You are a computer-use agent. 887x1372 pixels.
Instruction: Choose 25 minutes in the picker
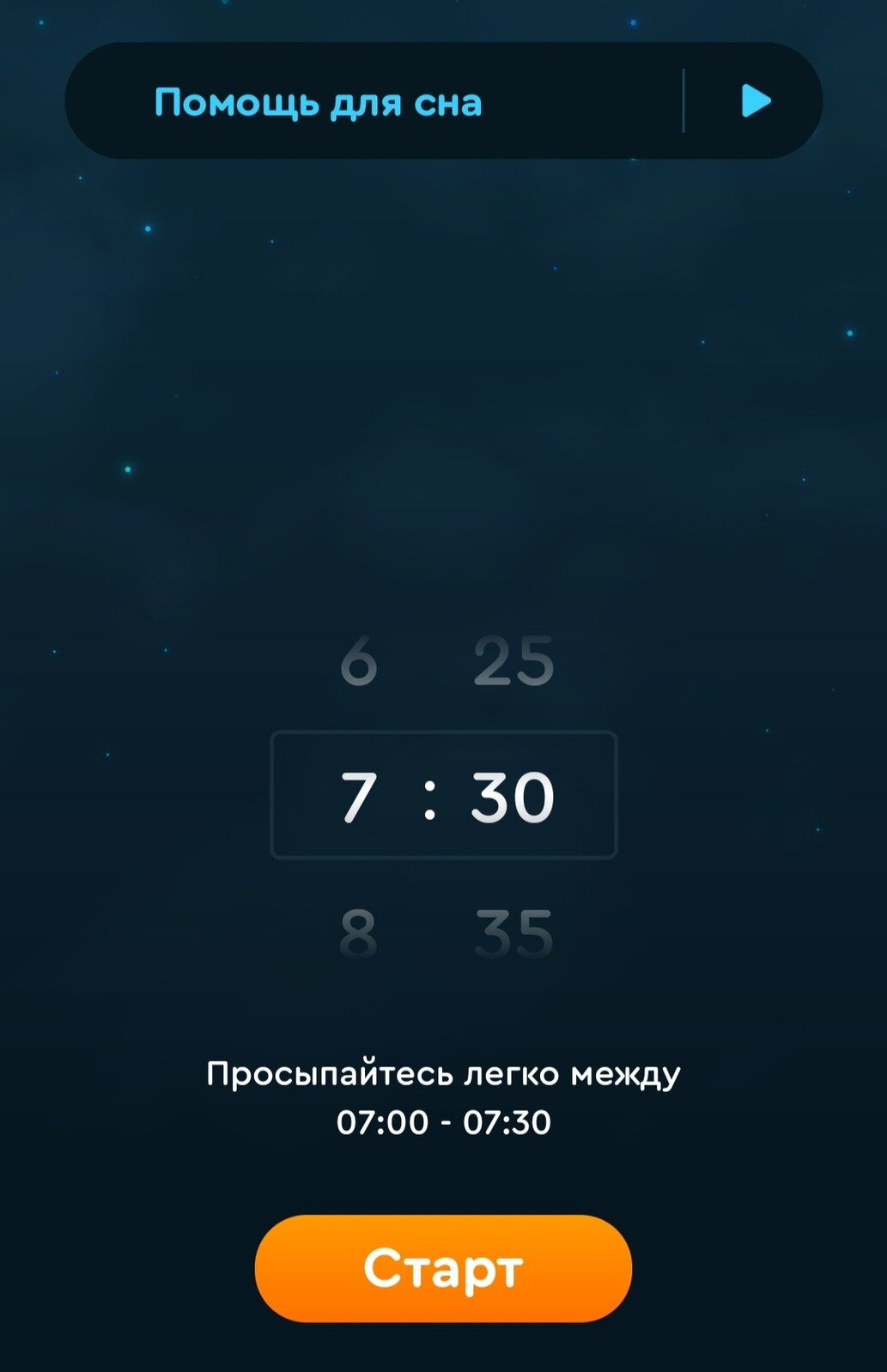pyautogui.click(x=513, y=661)
